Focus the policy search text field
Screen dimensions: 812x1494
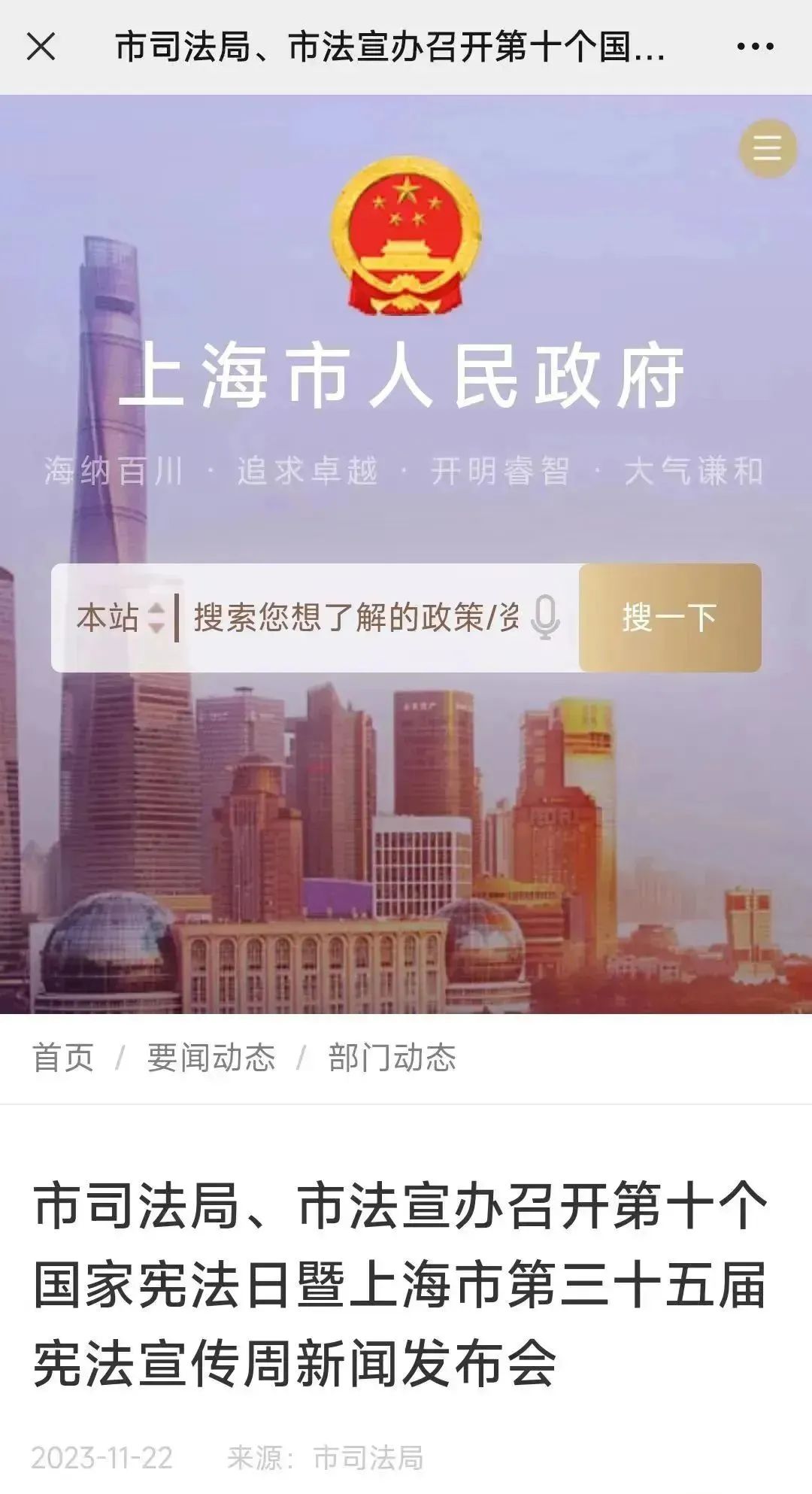[x=355, y=618]
